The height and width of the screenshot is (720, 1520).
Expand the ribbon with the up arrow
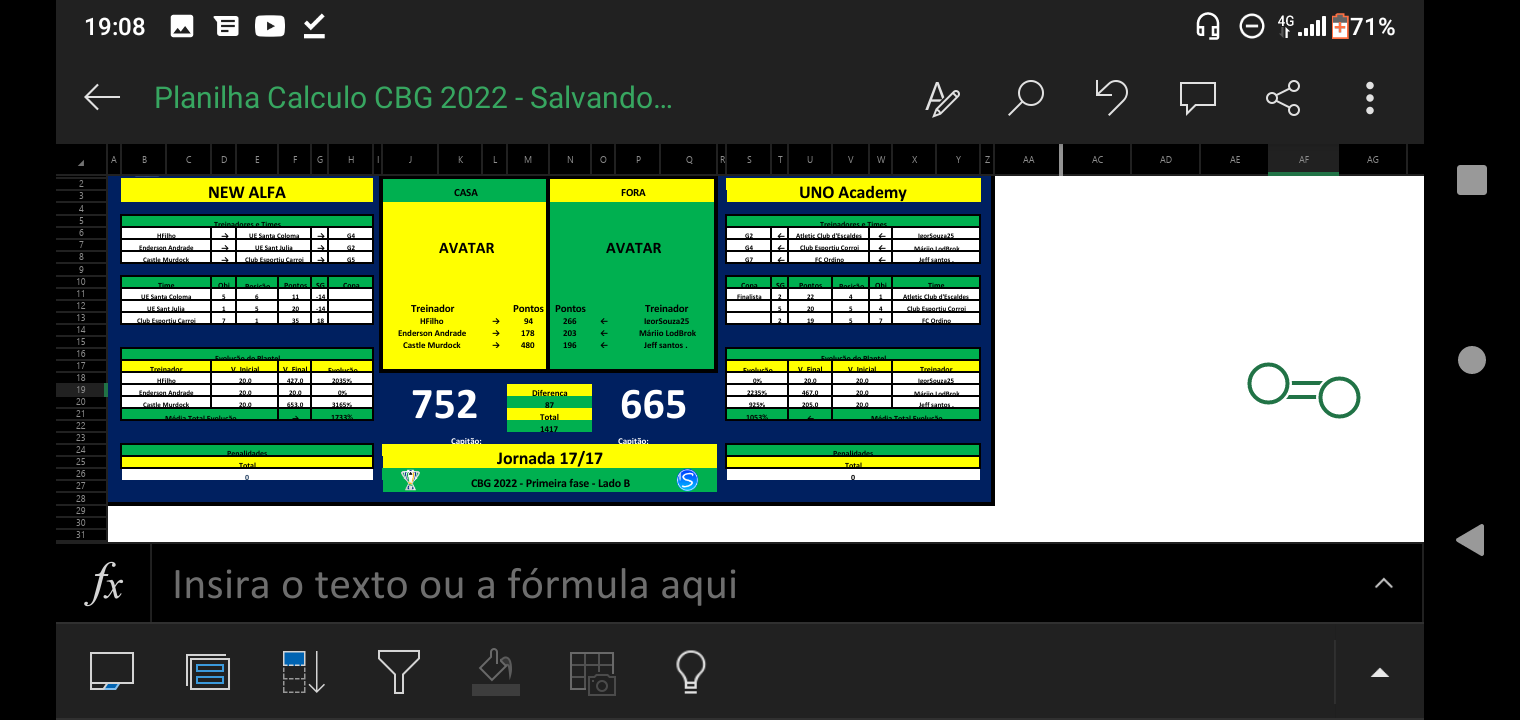1380,673
